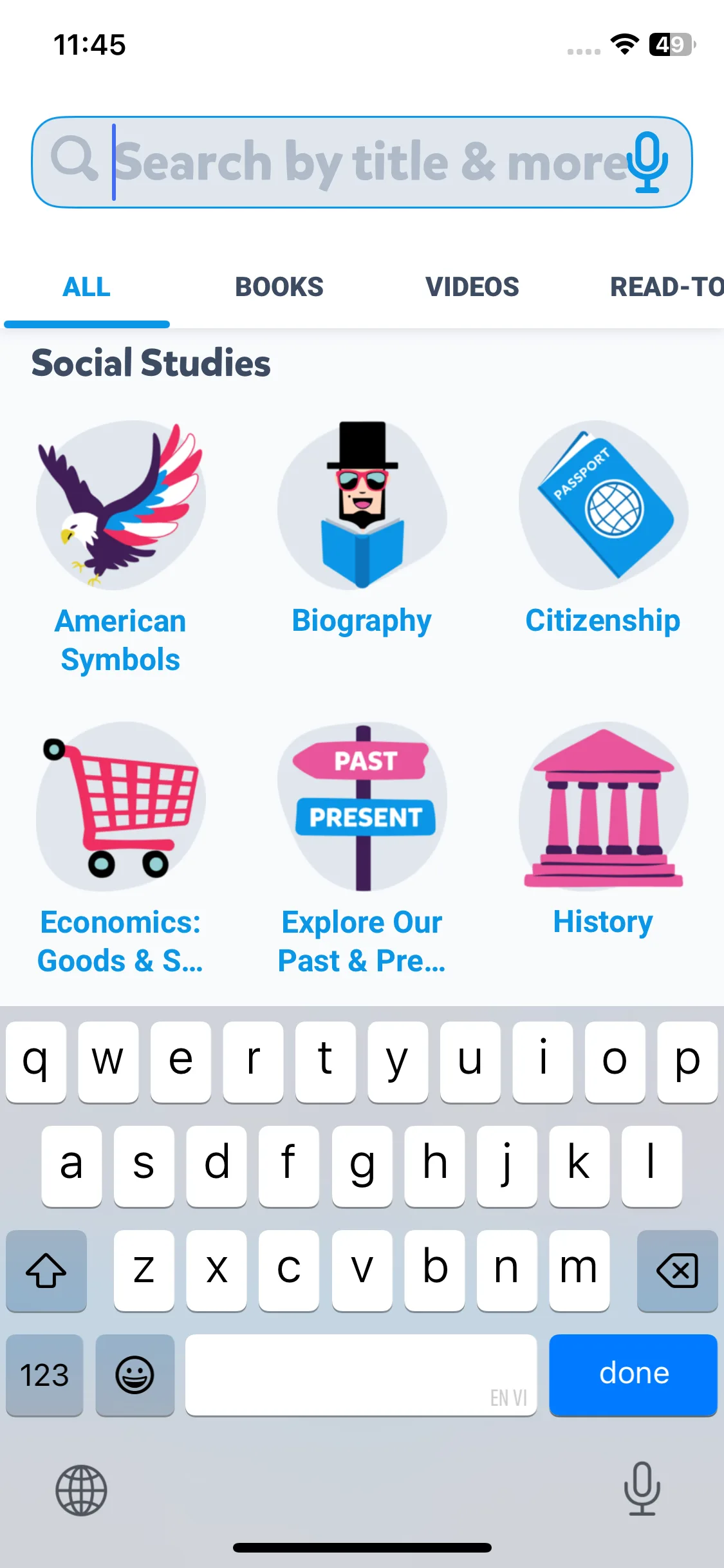Viewport: 724px width, 1568px height.
Task: Switch to the 123 number keyboard
Action: click(x=44, y=1375)
